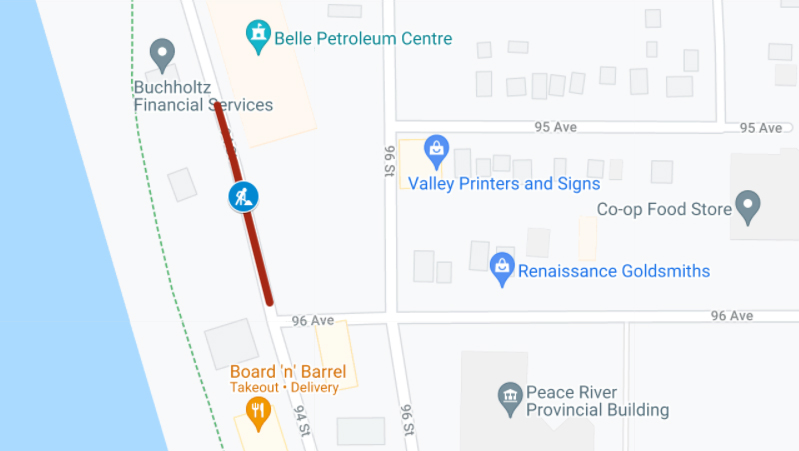Select Board 'n' Barrel restaurant marker
The height and width of the screenshot is (451, 799).
click(258, 411)
